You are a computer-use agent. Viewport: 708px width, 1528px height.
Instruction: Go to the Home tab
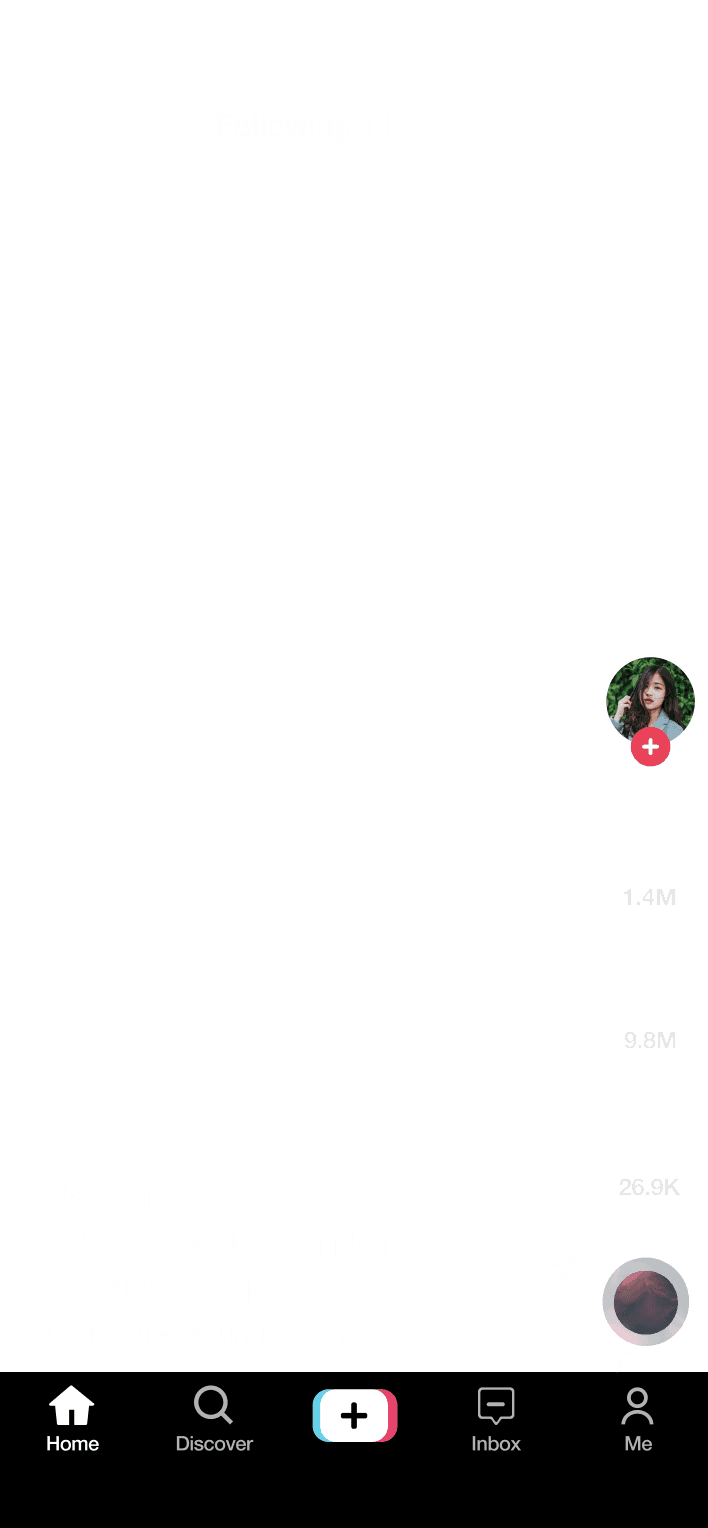72,1418
